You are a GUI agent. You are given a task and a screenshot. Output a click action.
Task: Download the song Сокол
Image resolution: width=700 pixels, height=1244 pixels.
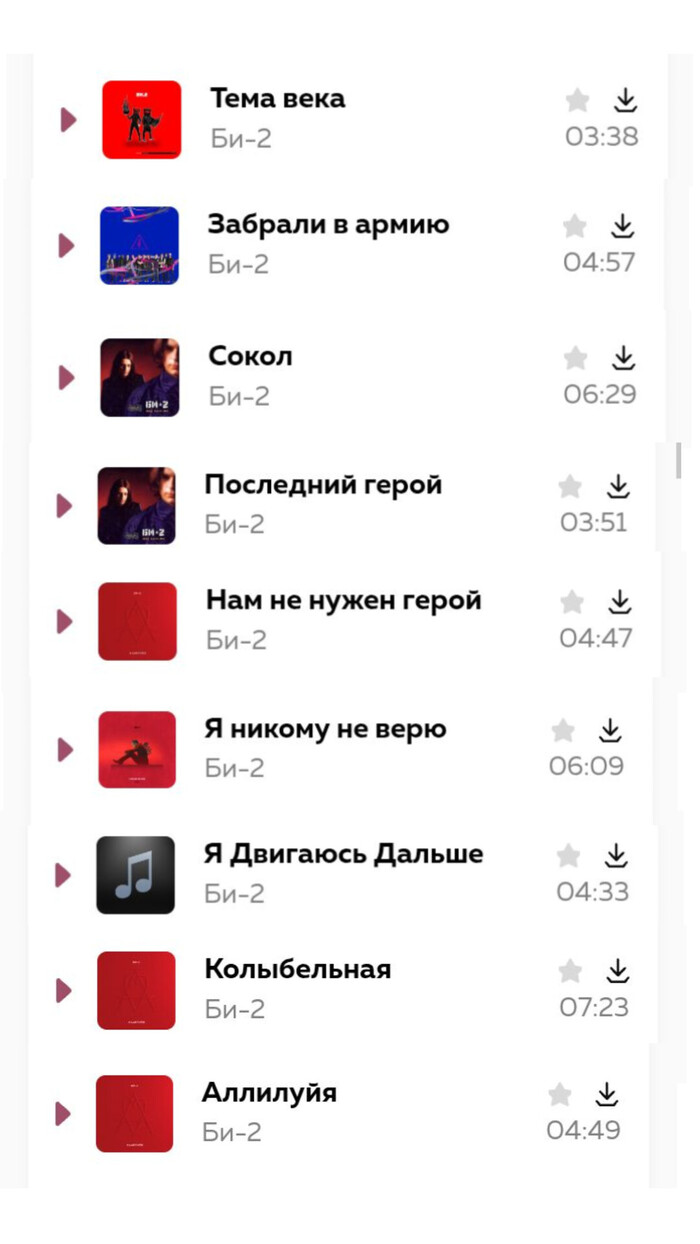624,357
